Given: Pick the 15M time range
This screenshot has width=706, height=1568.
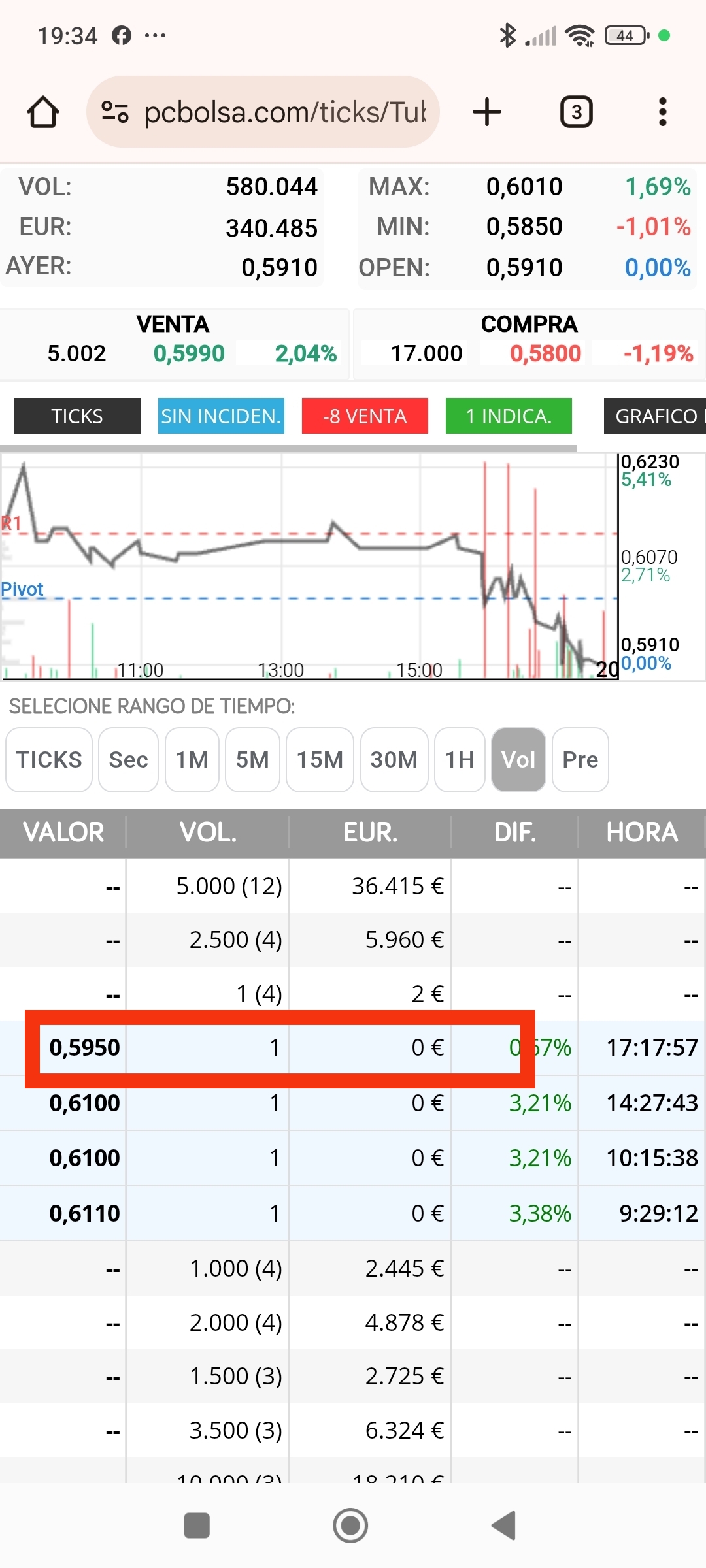Looking at the screenshot, I should coord(320,760).
